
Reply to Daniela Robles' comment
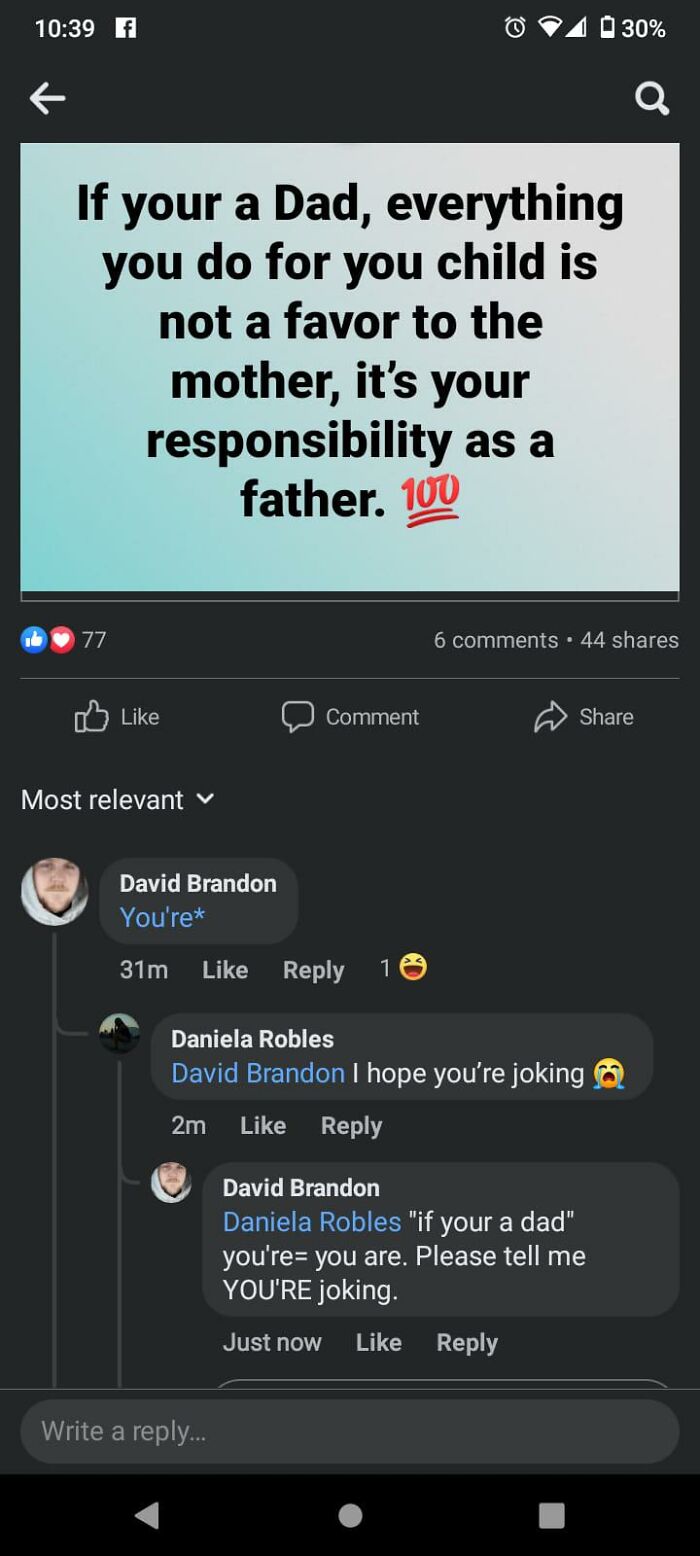351,1126
